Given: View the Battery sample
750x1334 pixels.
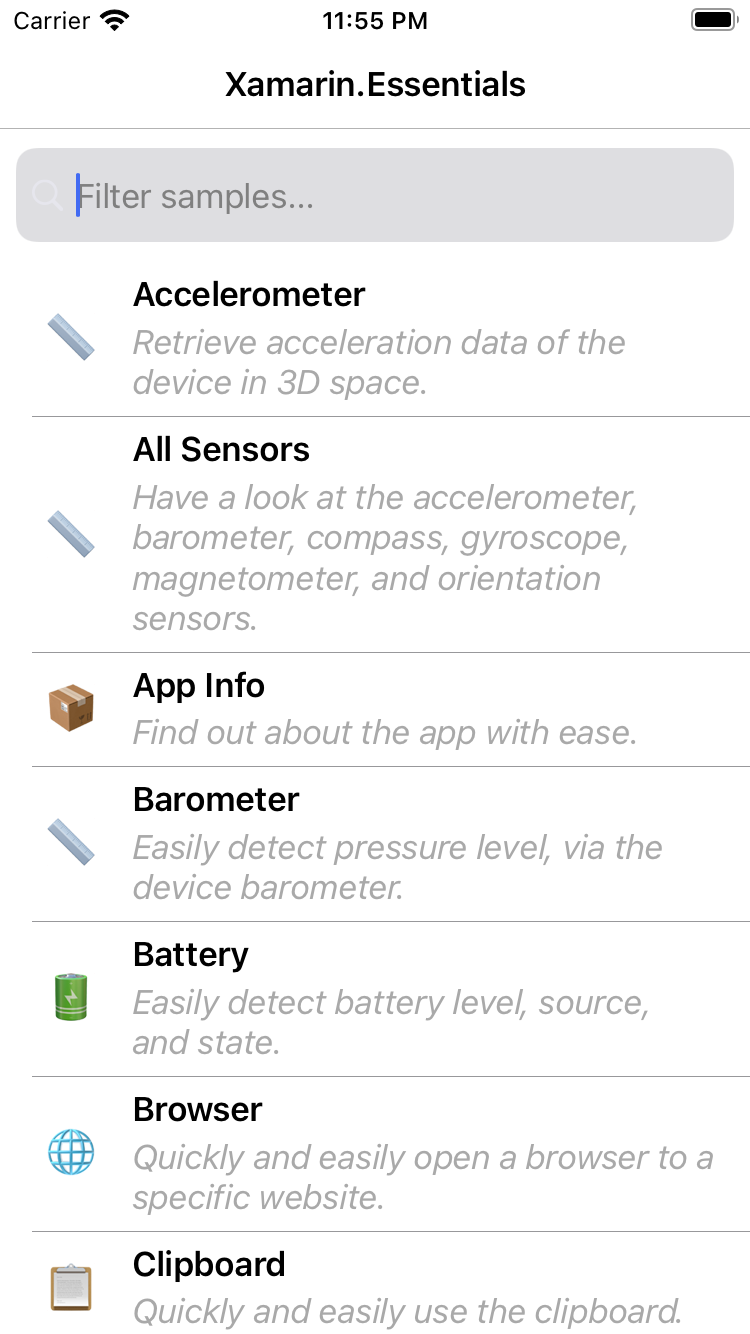Looking at the screenshot, I should pos(375,1000).
